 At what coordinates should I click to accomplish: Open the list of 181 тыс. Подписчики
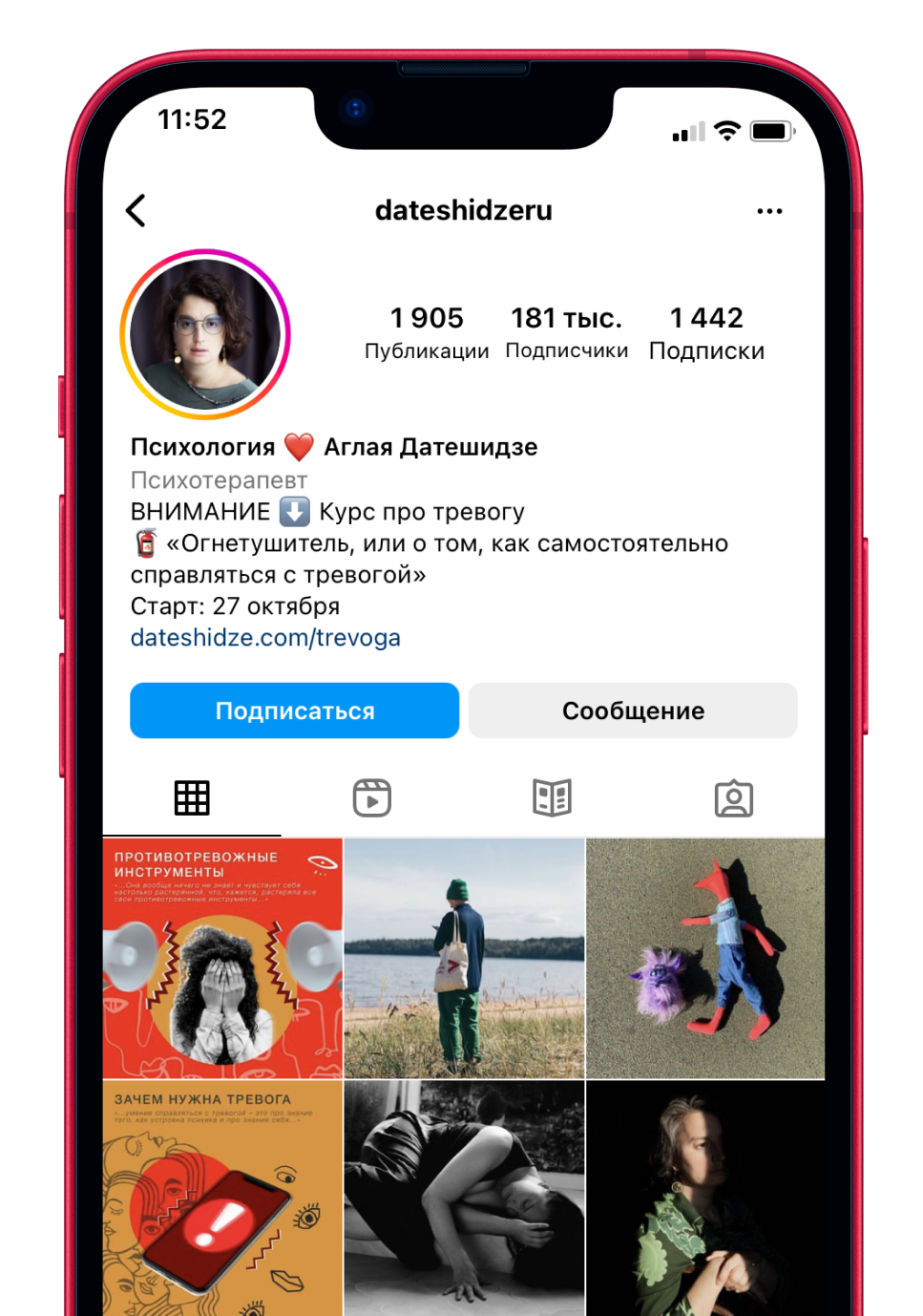(566, 331)
